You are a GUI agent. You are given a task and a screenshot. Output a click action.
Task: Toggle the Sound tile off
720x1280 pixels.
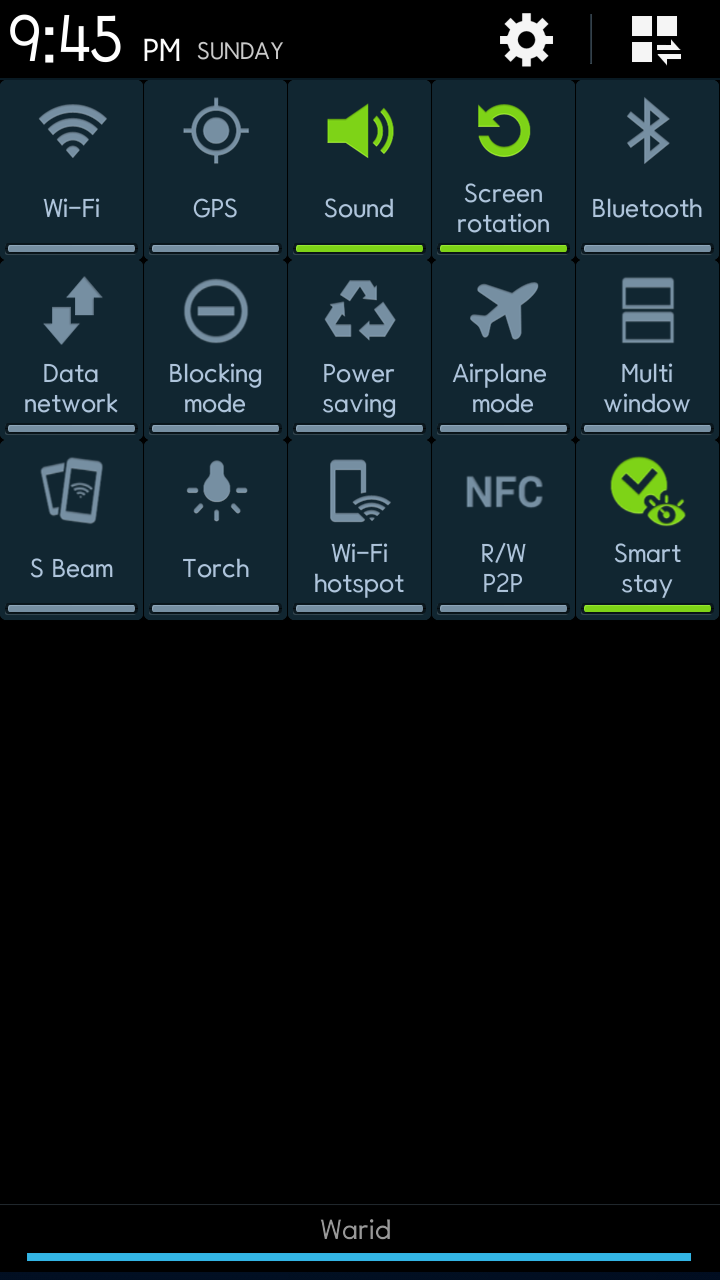click(359, 168)
